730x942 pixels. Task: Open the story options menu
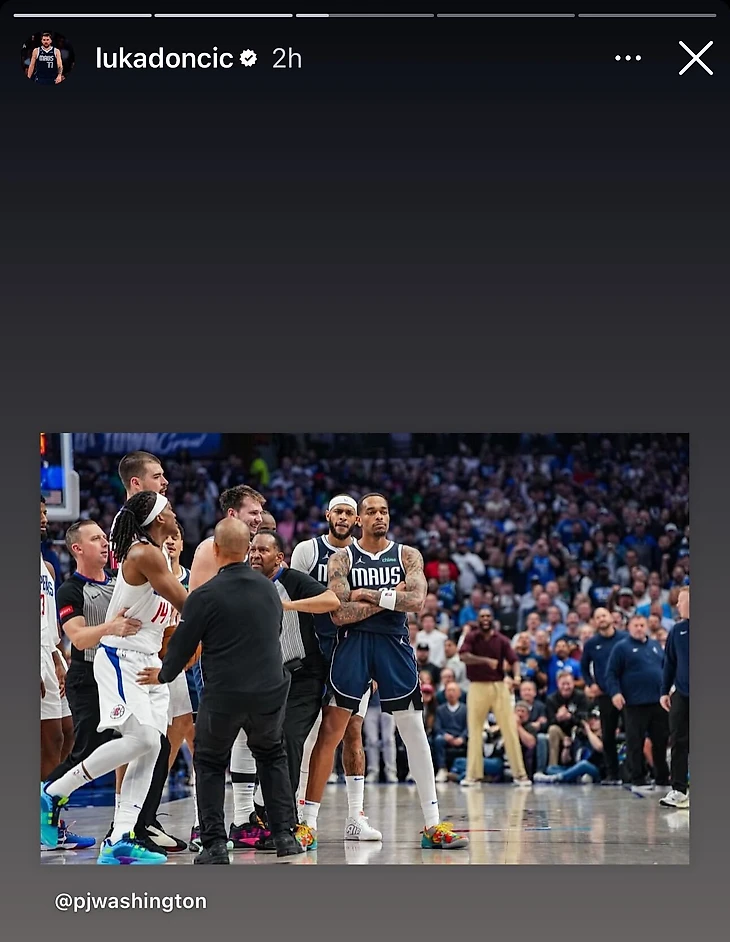pyautogui.click(x=628, y=58)
